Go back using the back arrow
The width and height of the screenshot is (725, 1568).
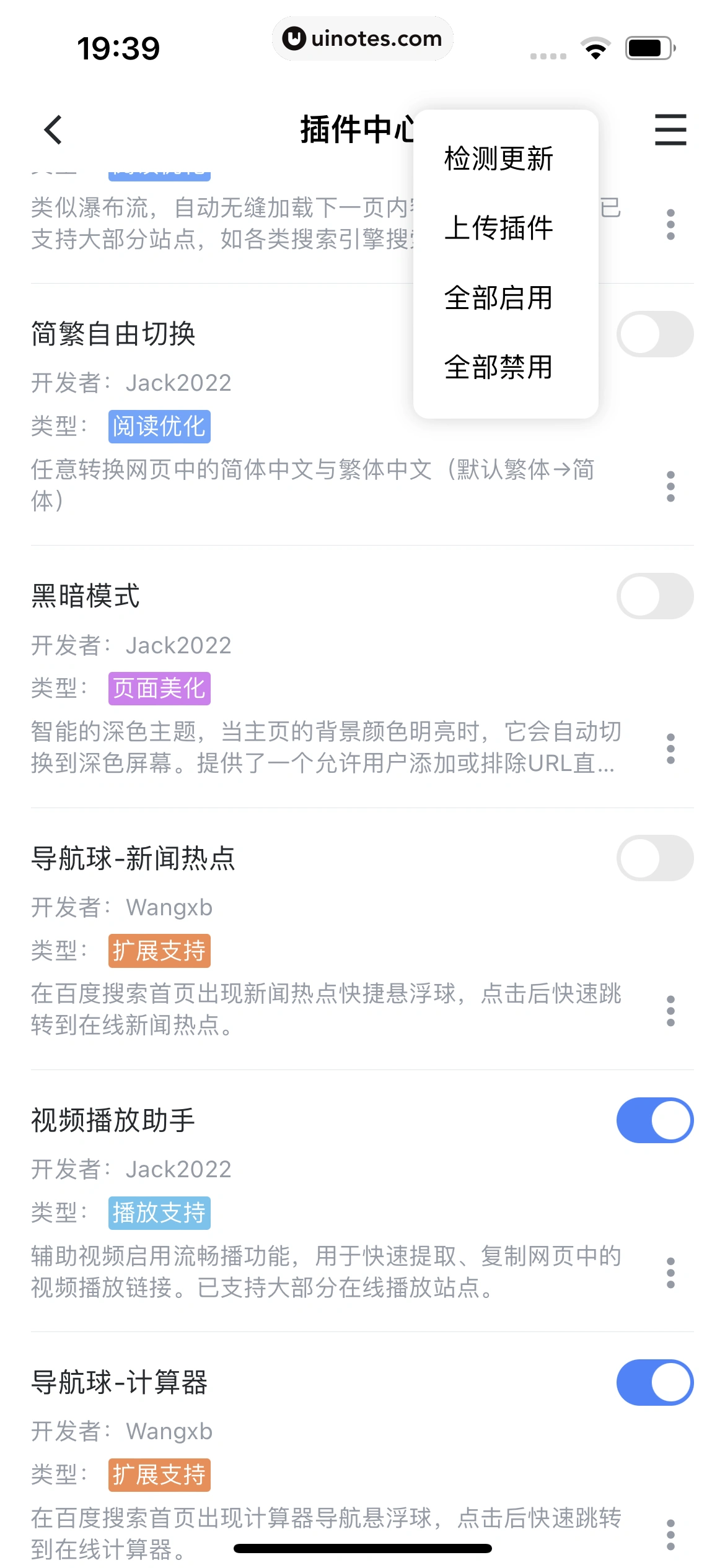tap(53, 129)
